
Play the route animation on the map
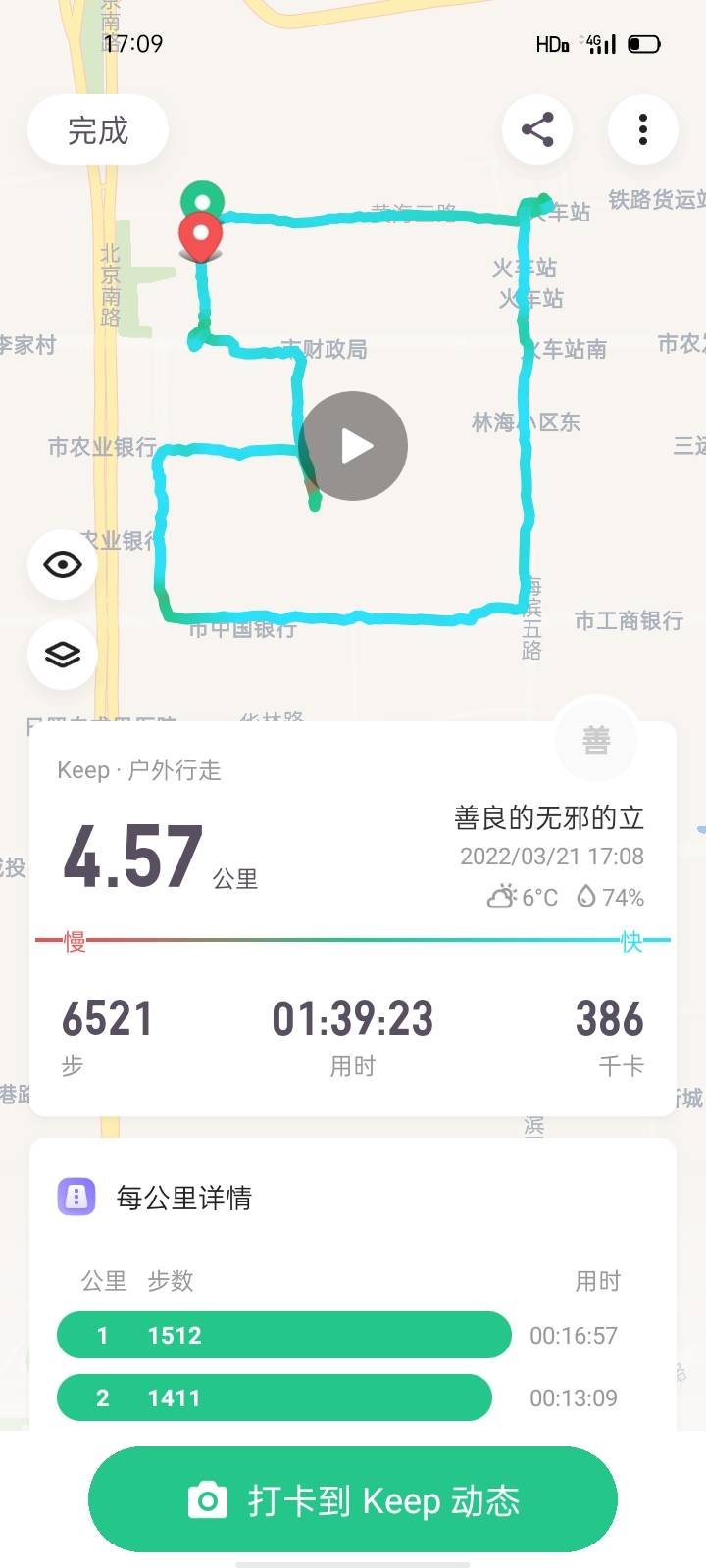coord(355,444)
